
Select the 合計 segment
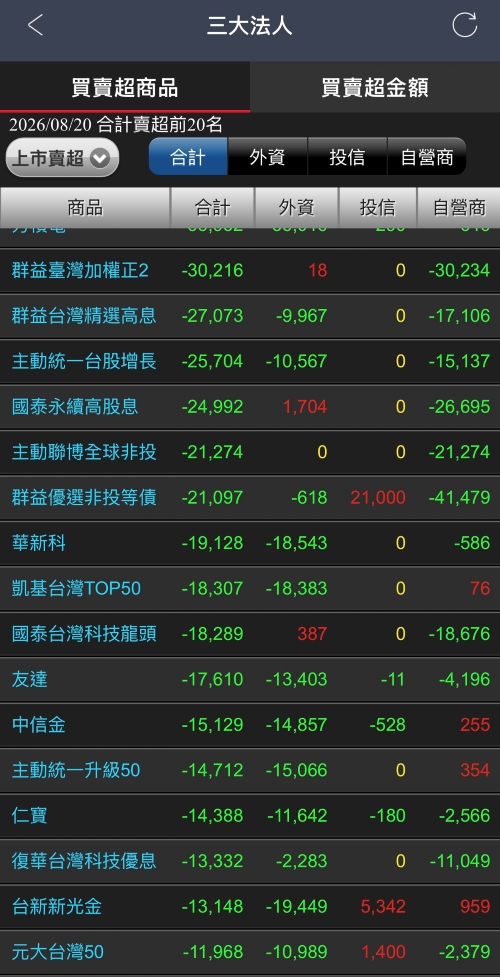(x=188, y=157)
